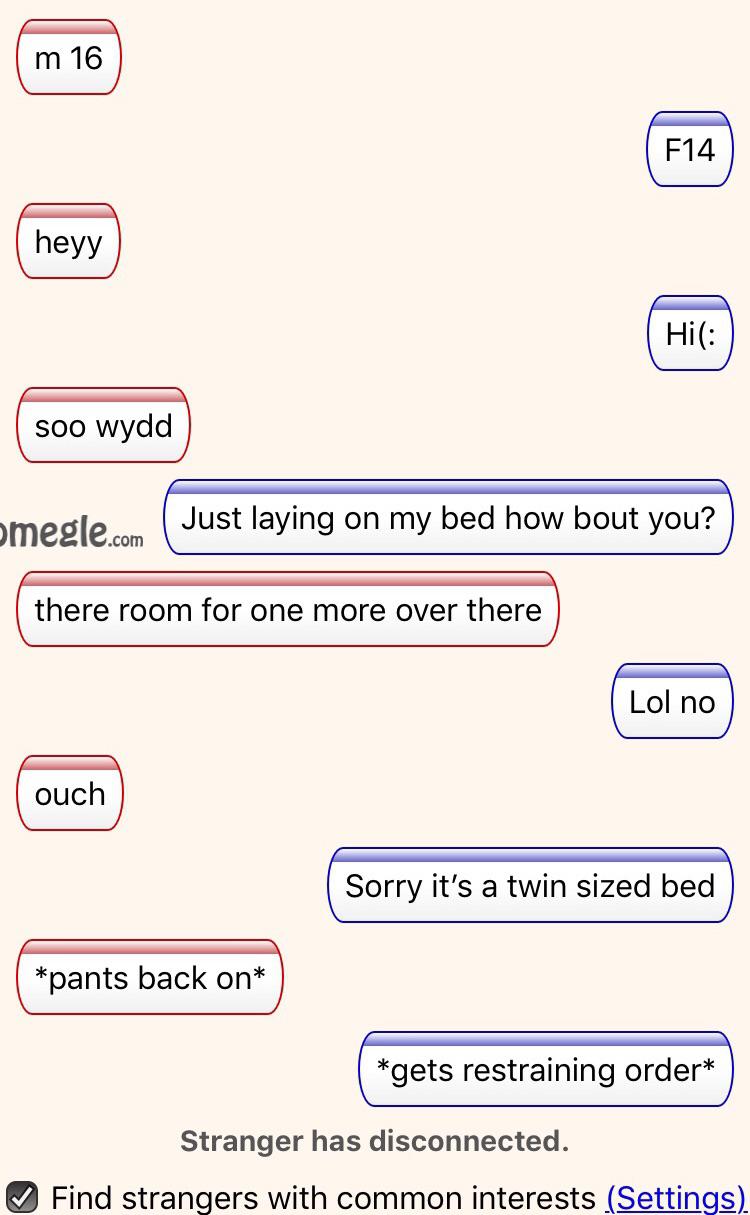The image size is (750, 1215).
Task: Select 'Just laying on my bed' message
Action: click(448, 518)
